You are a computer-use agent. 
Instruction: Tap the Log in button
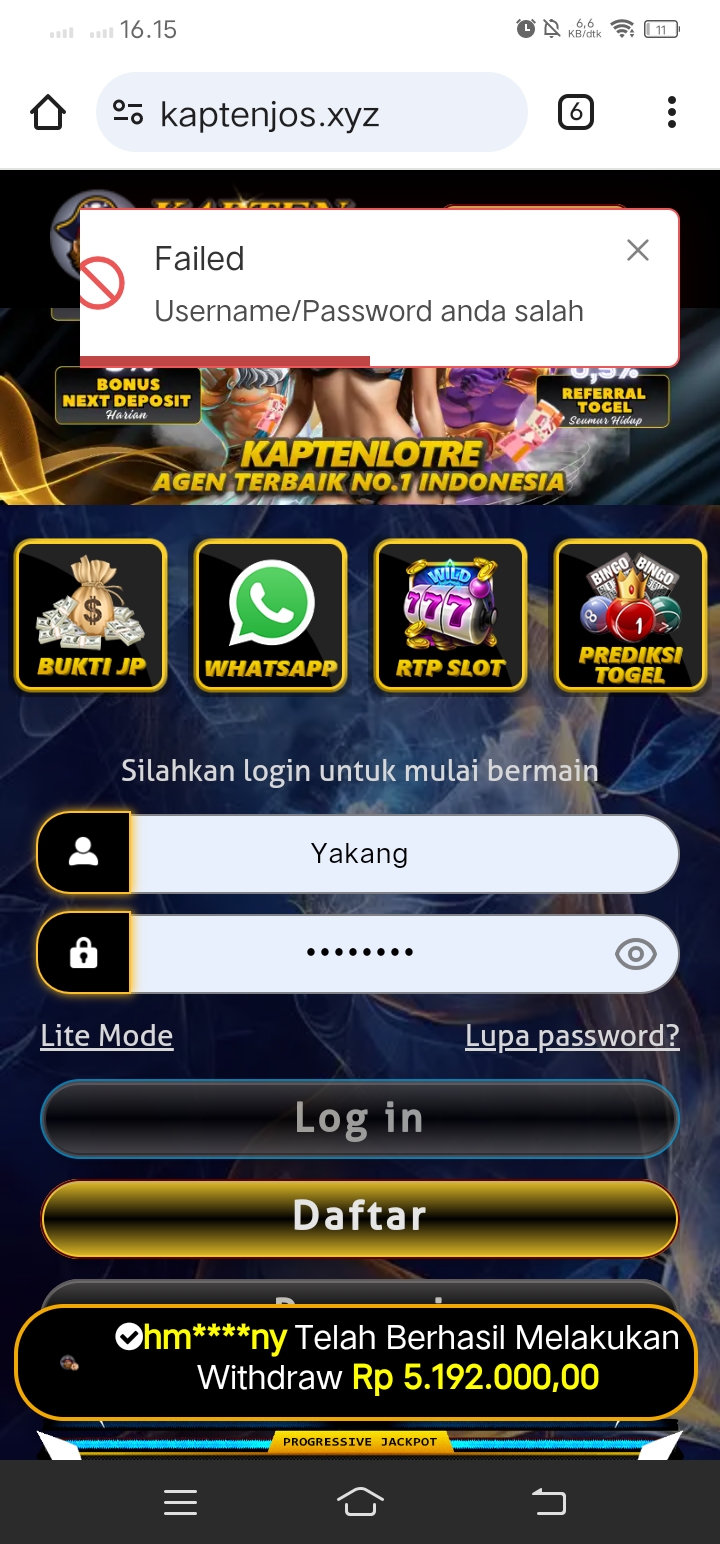pyautogui.click(x=359, y=1118)
